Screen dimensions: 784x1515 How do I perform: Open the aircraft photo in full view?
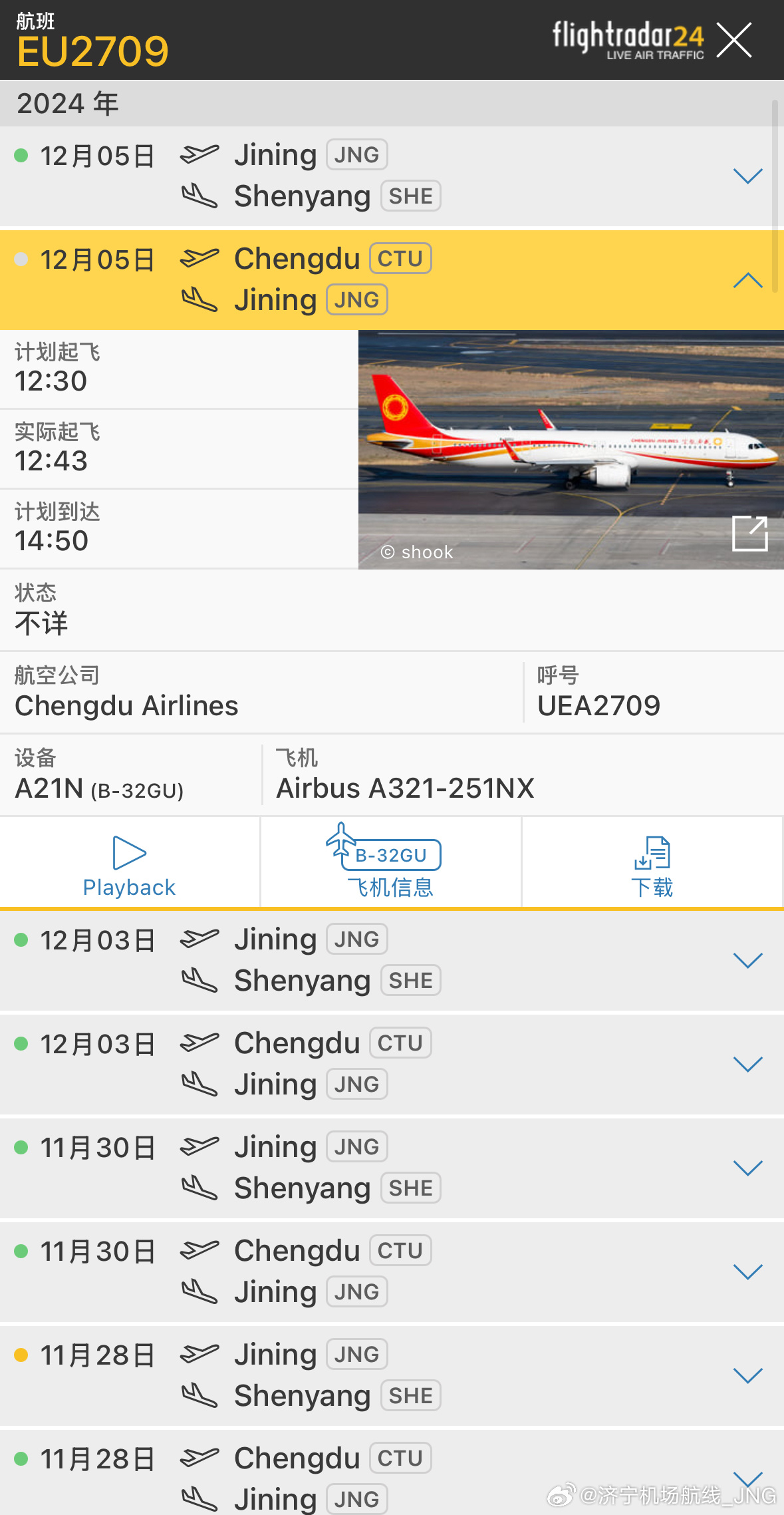749,534
